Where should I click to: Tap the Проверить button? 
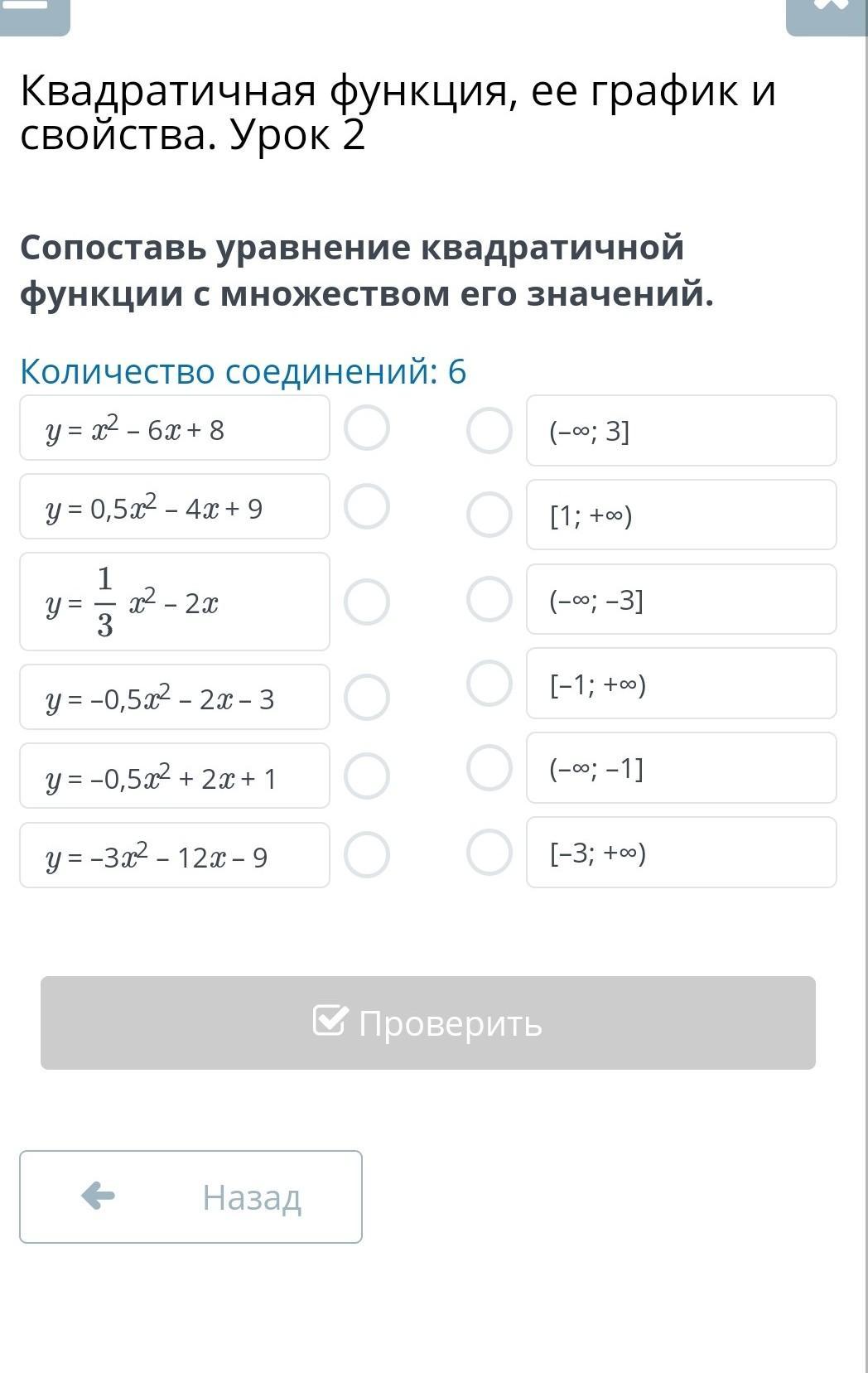[x=428, y=1022]
